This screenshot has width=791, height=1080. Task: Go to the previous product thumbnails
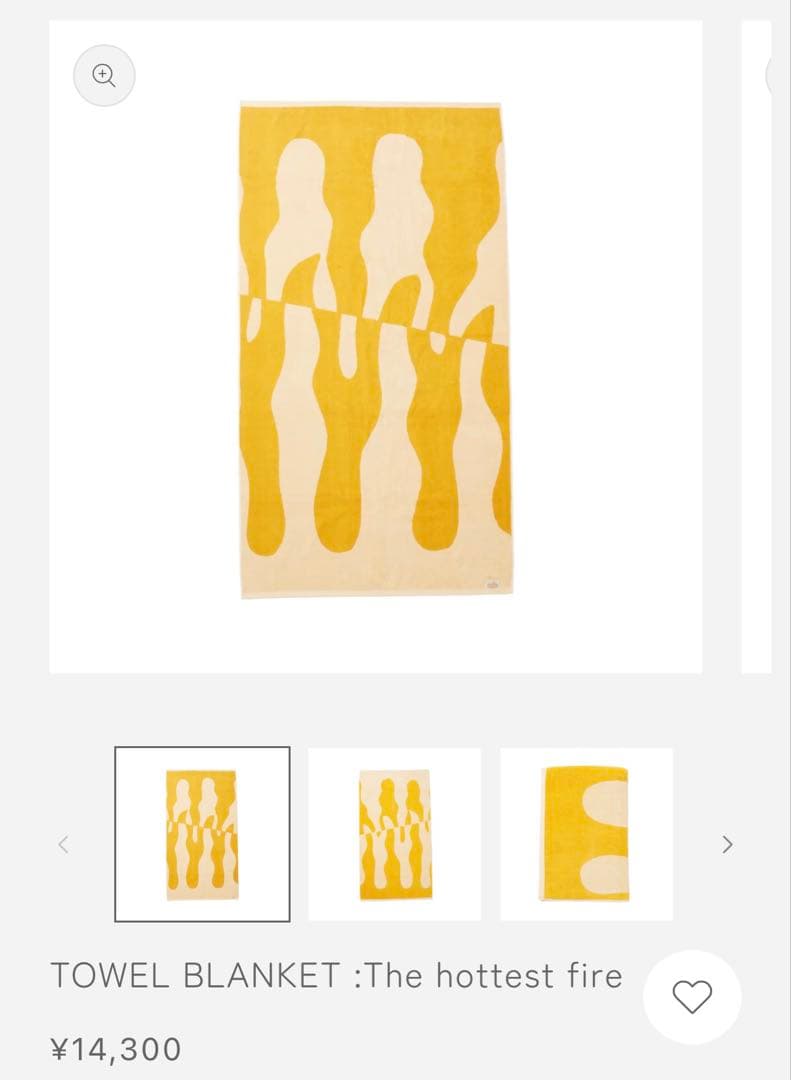pyautogui.click(x=63, y=844)
